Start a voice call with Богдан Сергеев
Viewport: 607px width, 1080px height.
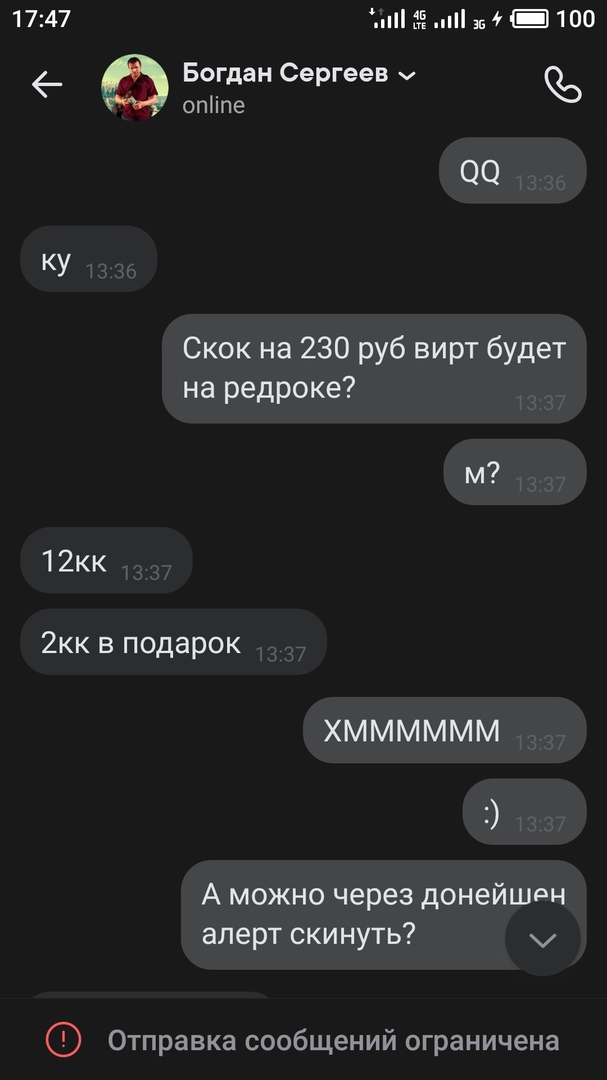tap(562, 86)
